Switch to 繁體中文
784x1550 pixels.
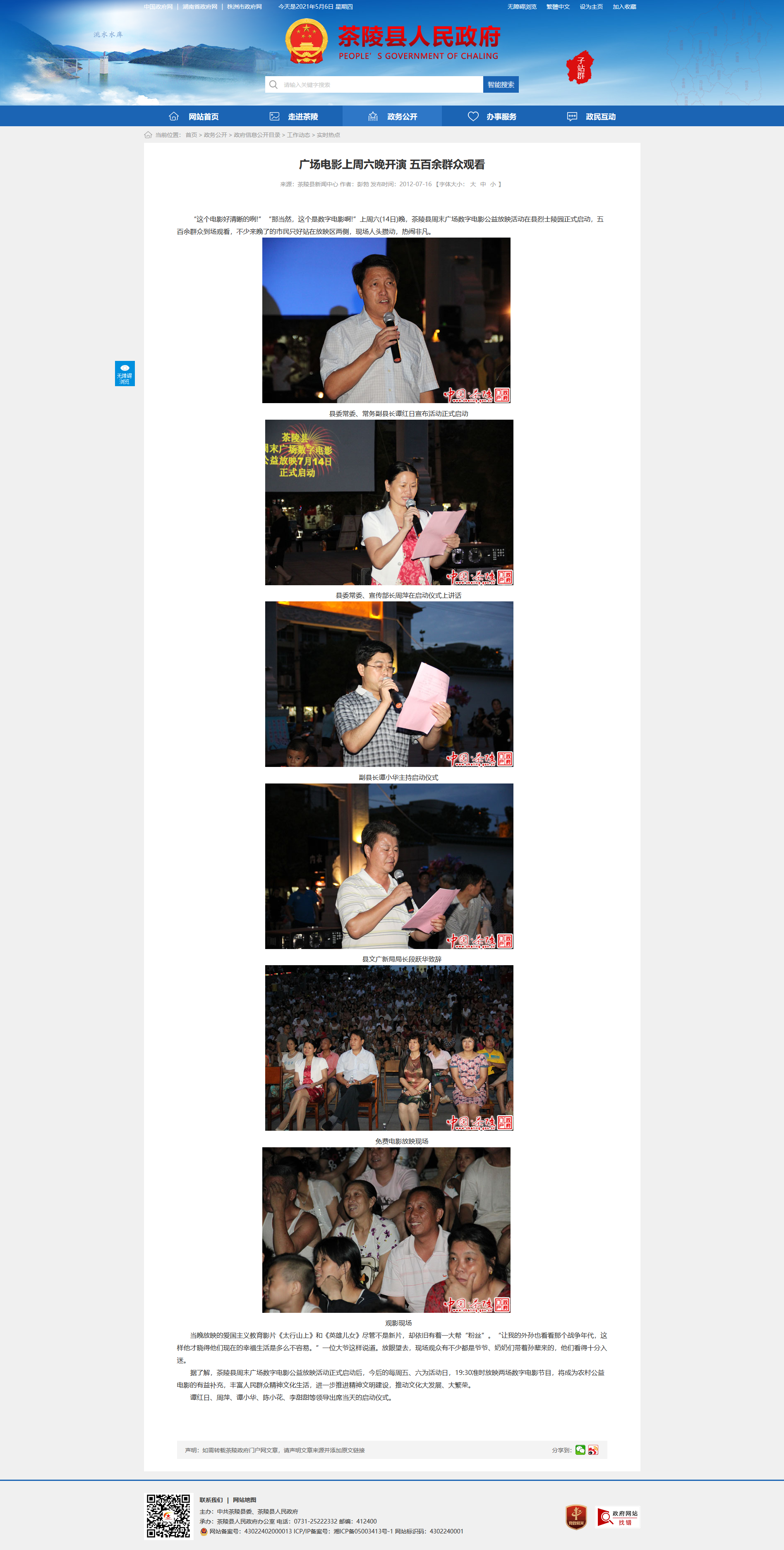[x=558, y=7]
